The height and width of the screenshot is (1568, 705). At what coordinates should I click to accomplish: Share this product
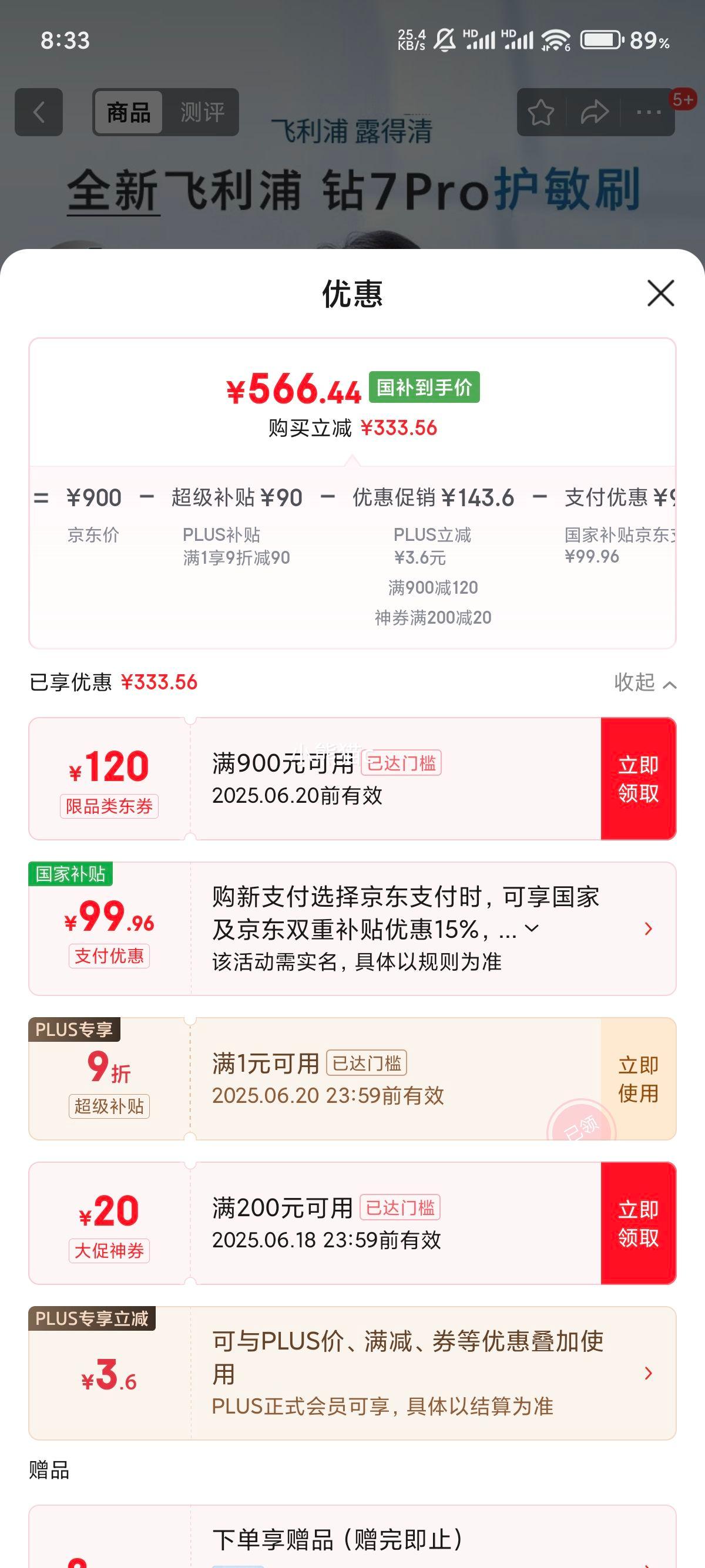click(x=594, y=112)
